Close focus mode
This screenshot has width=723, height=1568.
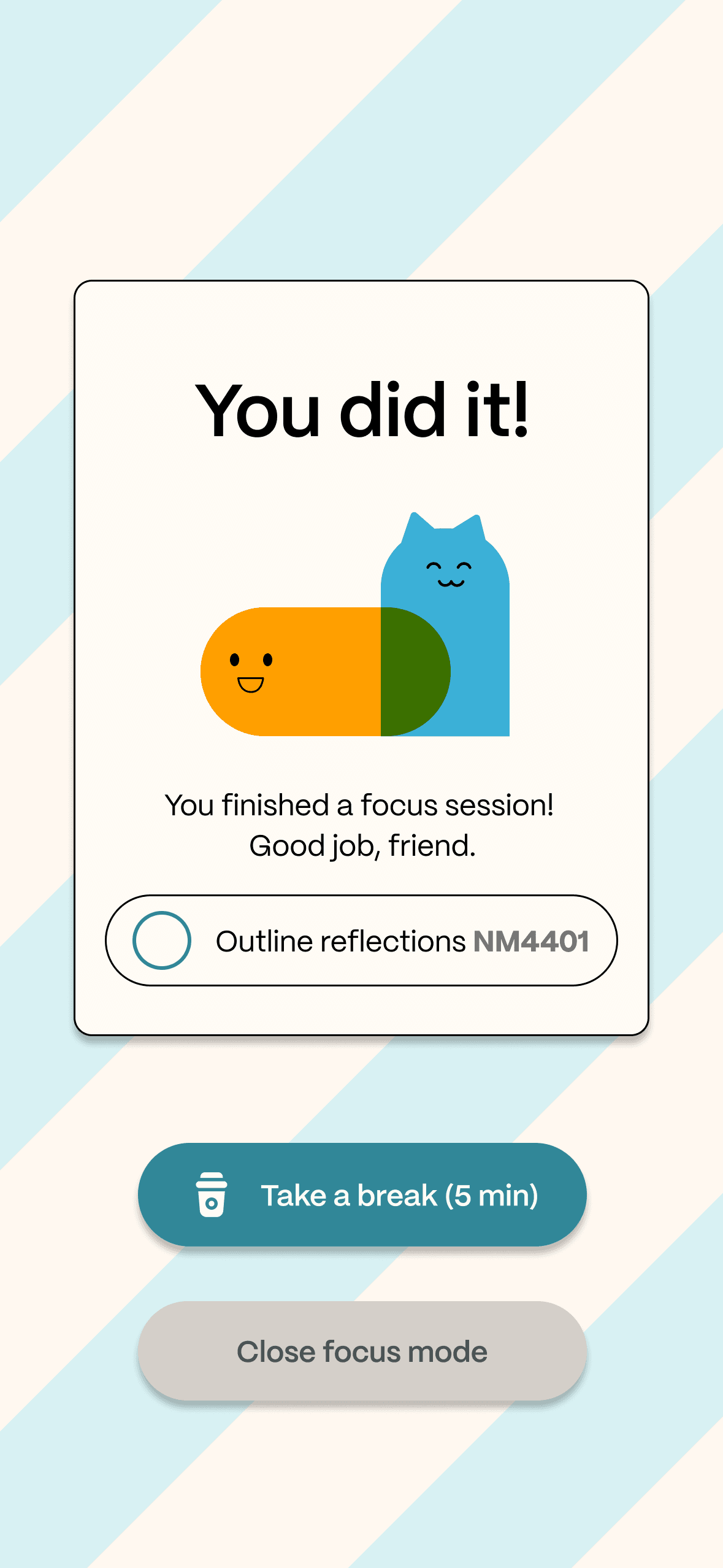pos(362,1351)
